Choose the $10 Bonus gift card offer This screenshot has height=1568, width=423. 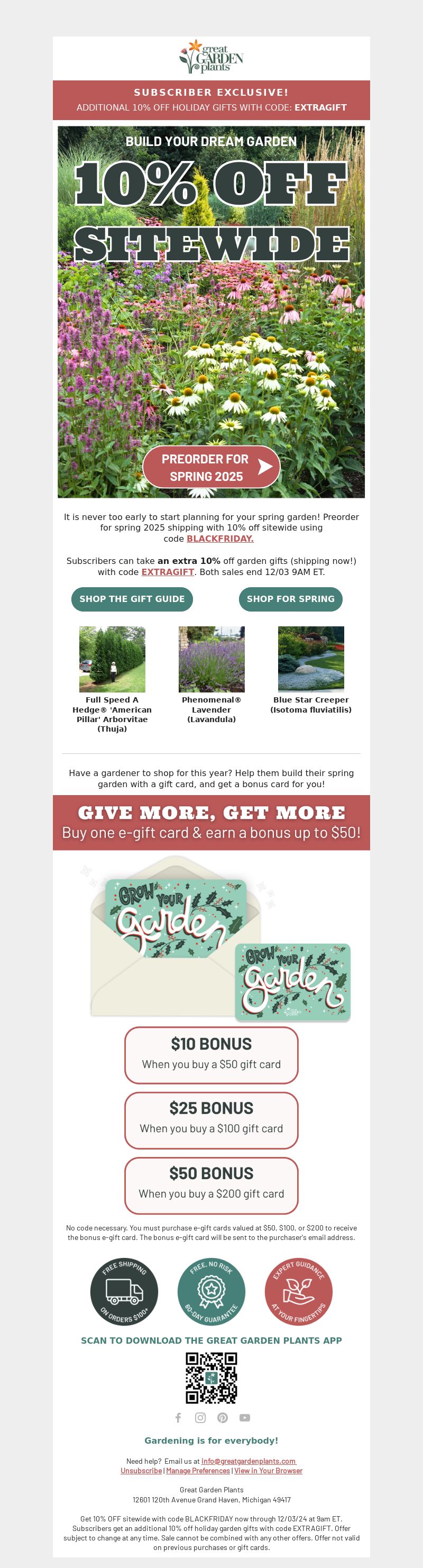[x=211, y=1055]
